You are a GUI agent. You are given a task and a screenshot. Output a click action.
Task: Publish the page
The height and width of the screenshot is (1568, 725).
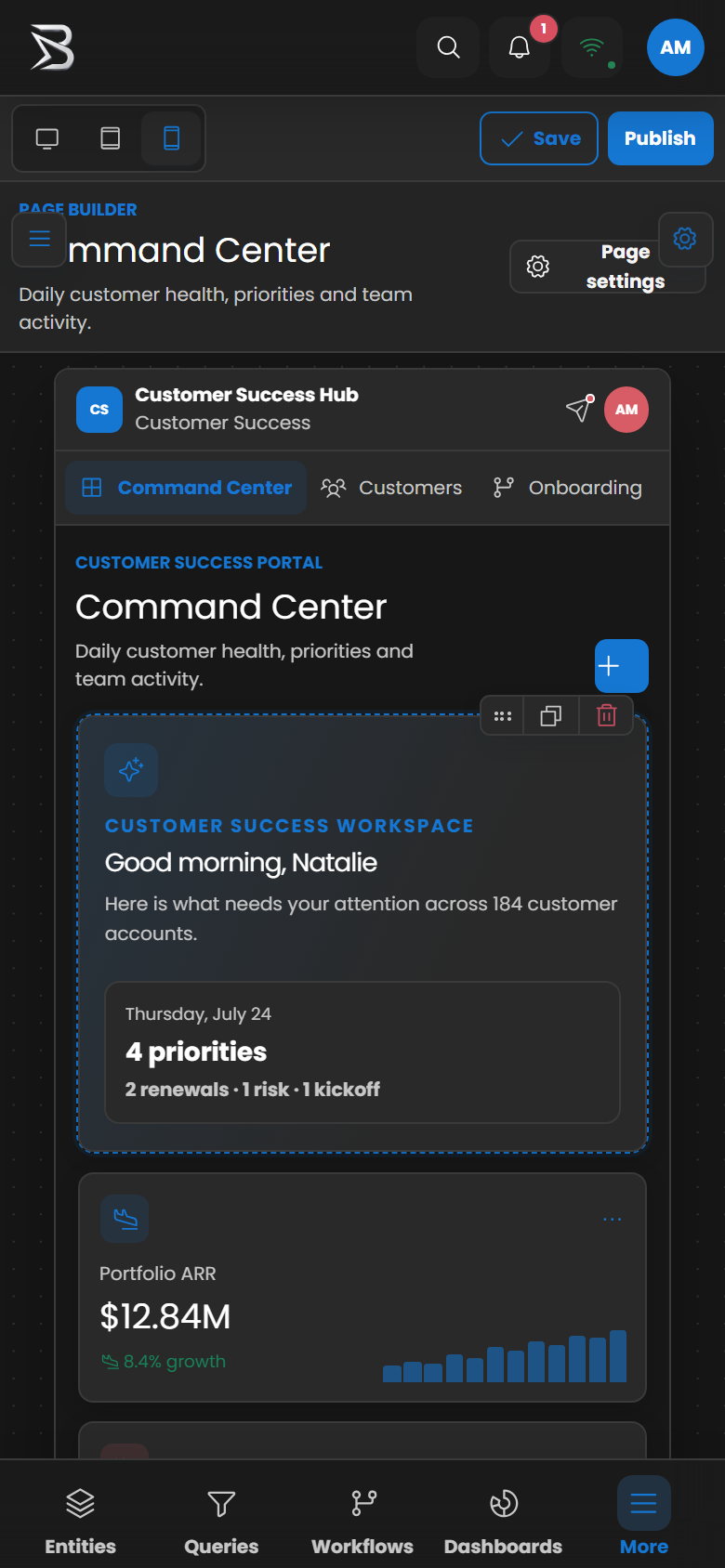[660, 138]
